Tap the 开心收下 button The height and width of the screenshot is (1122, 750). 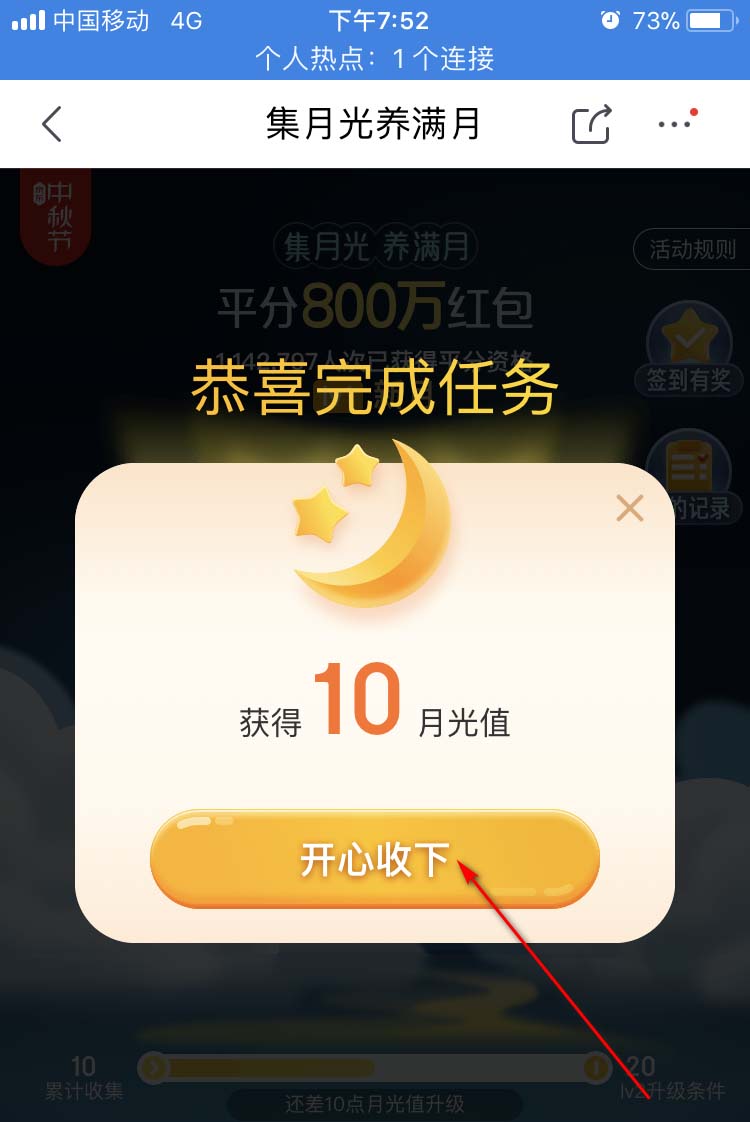(374, 859)
